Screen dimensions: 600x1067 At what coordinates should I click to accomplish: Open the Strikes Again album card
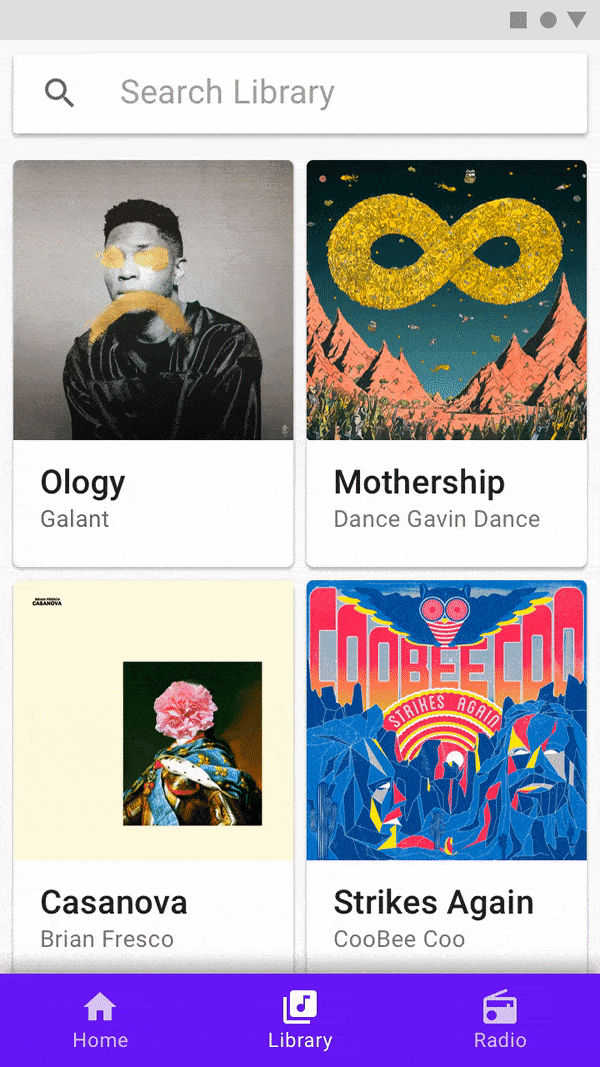point(446,776)
